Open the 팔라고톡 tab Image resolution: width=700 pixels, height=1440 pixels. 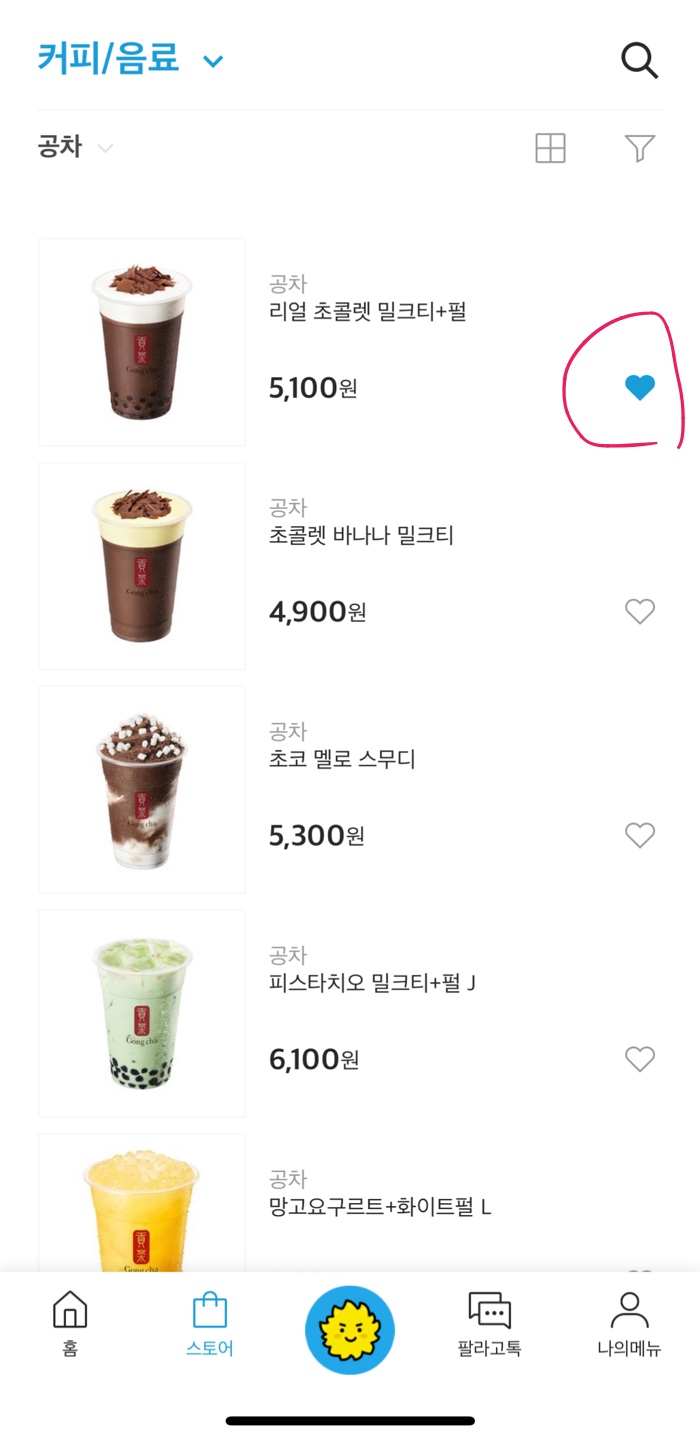(x=490, y=1322)
